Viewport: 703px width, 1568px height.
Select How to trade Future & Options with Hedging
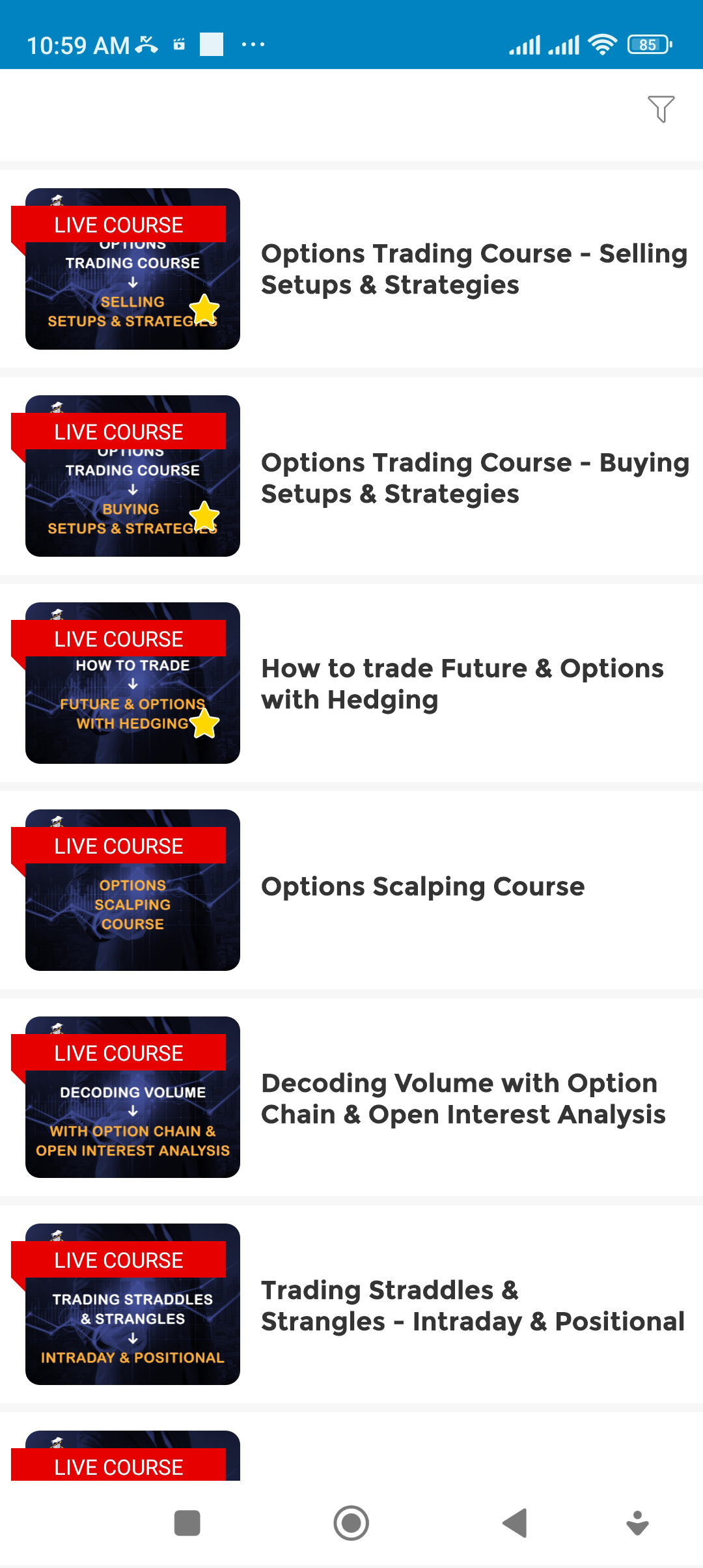462,684
